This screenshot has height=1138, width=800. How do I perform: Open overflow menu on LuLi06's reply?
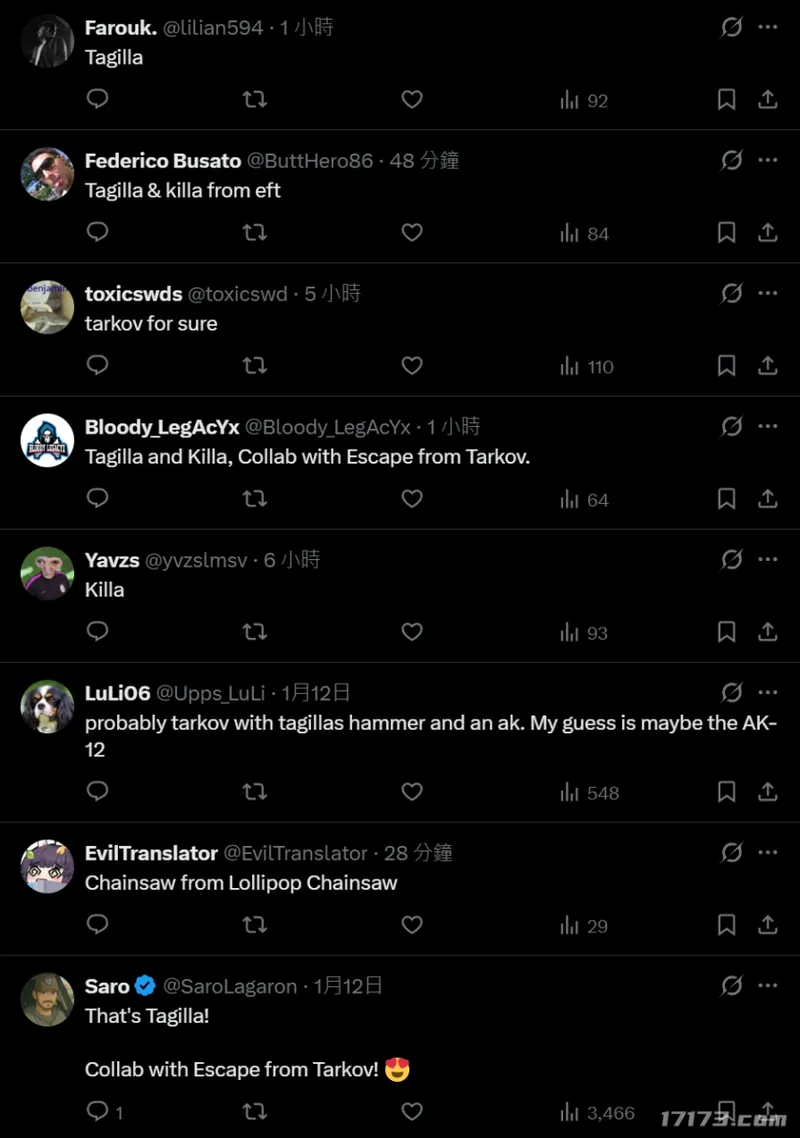tap(768, 692)
